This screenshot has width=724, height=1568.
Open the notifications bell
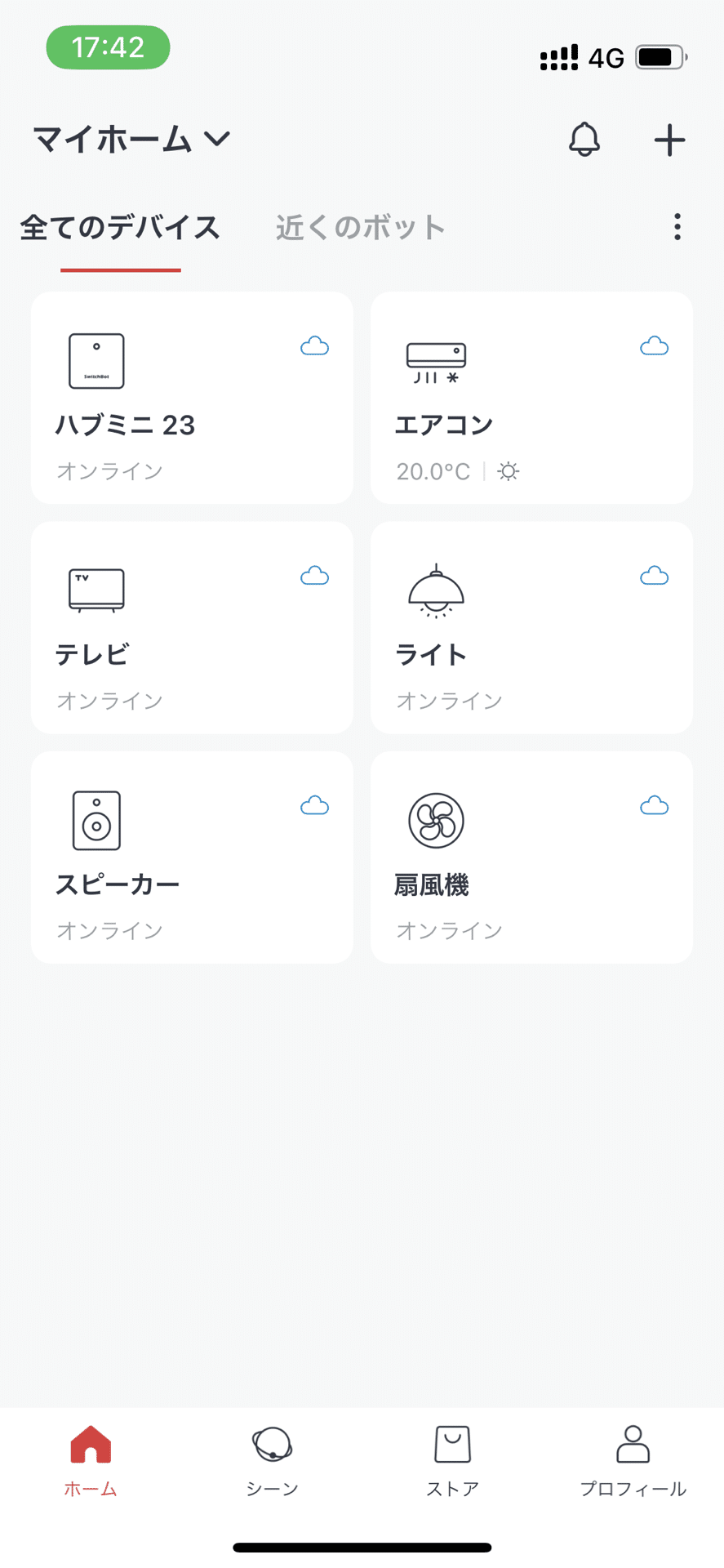pos(584,140)
